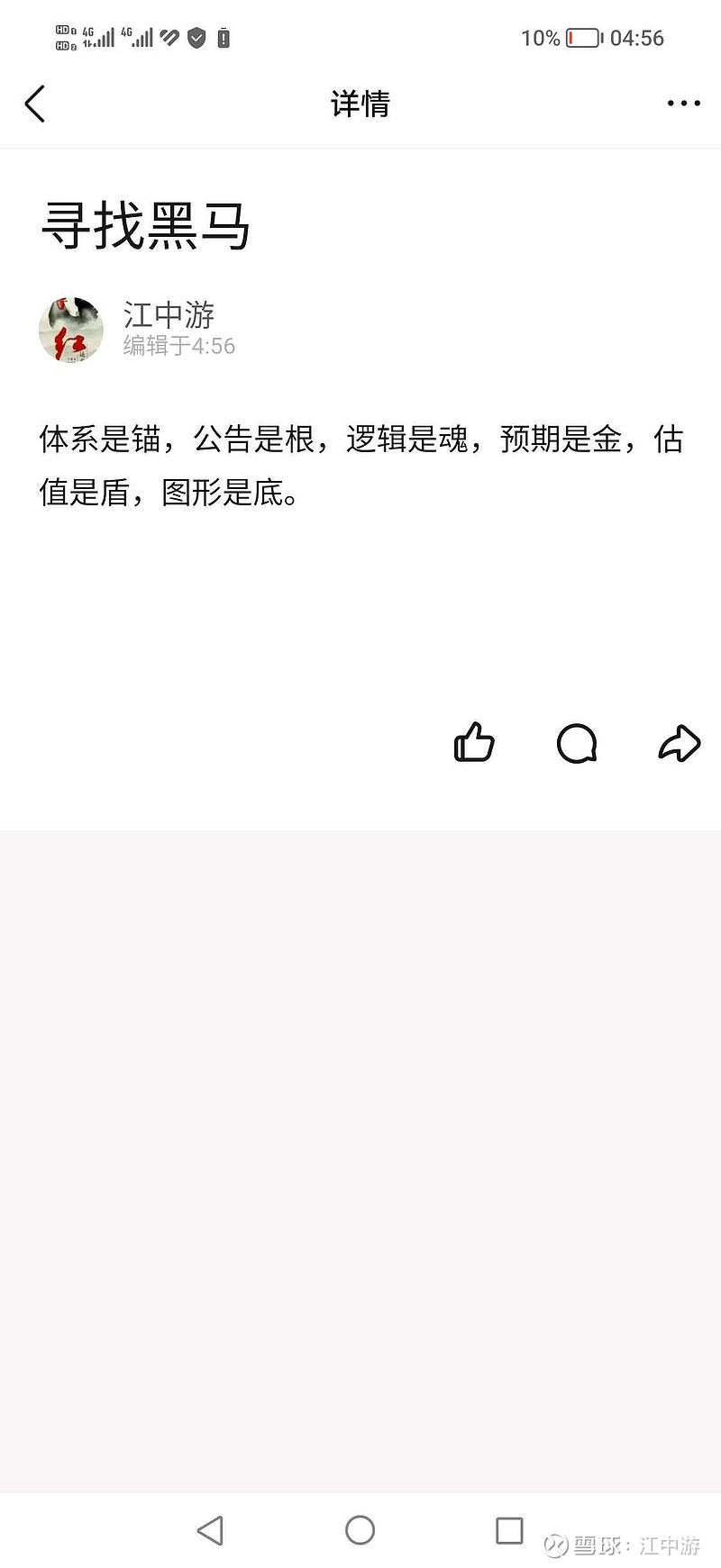The width and height of the screenshot is (721, 1568).
Task: Tap the clock showing 04:56
Action: click(x=636, y=38)
